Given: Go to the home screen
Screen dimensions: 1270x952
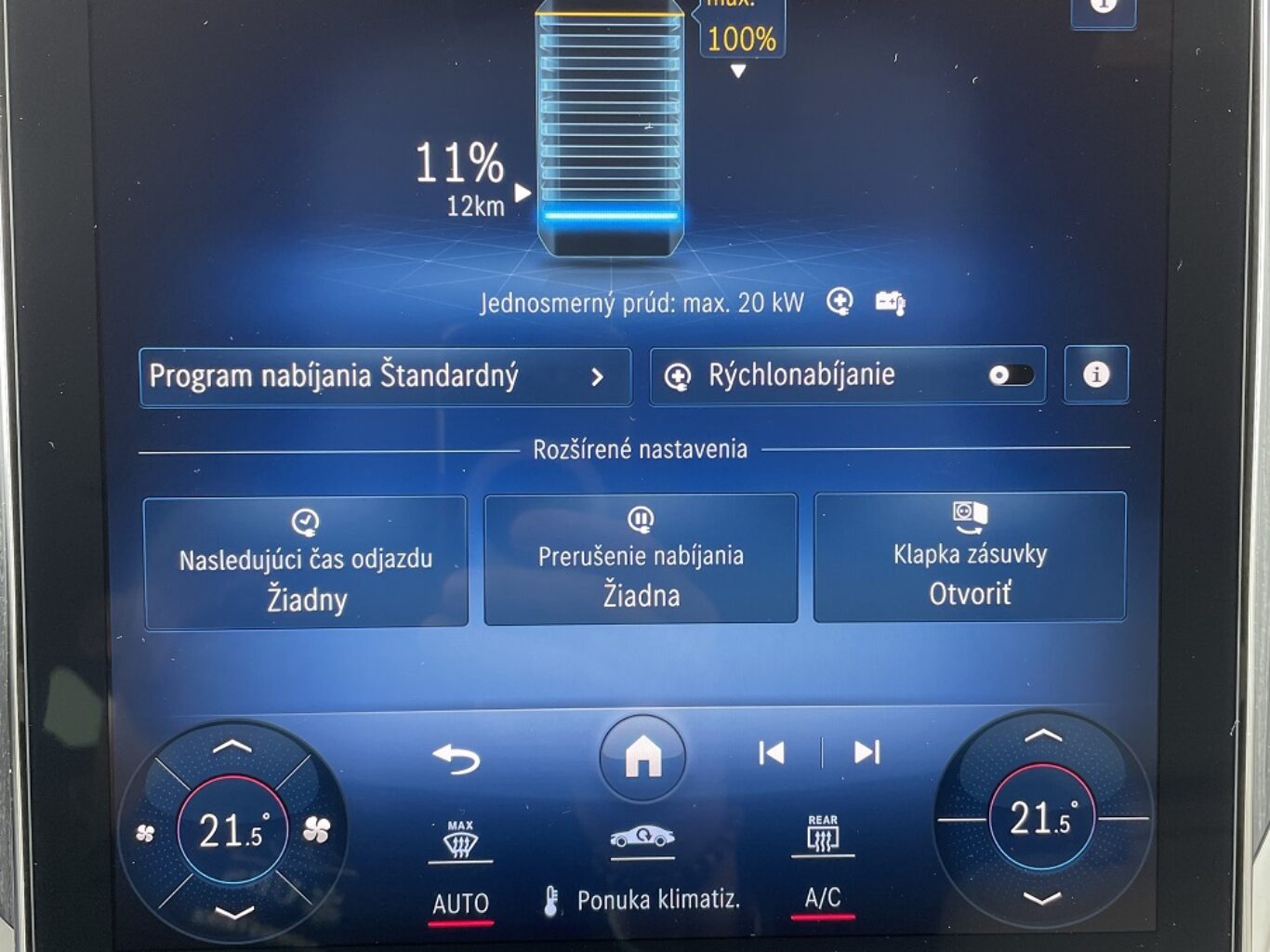Looking at the screenshot, I should 642,757.
